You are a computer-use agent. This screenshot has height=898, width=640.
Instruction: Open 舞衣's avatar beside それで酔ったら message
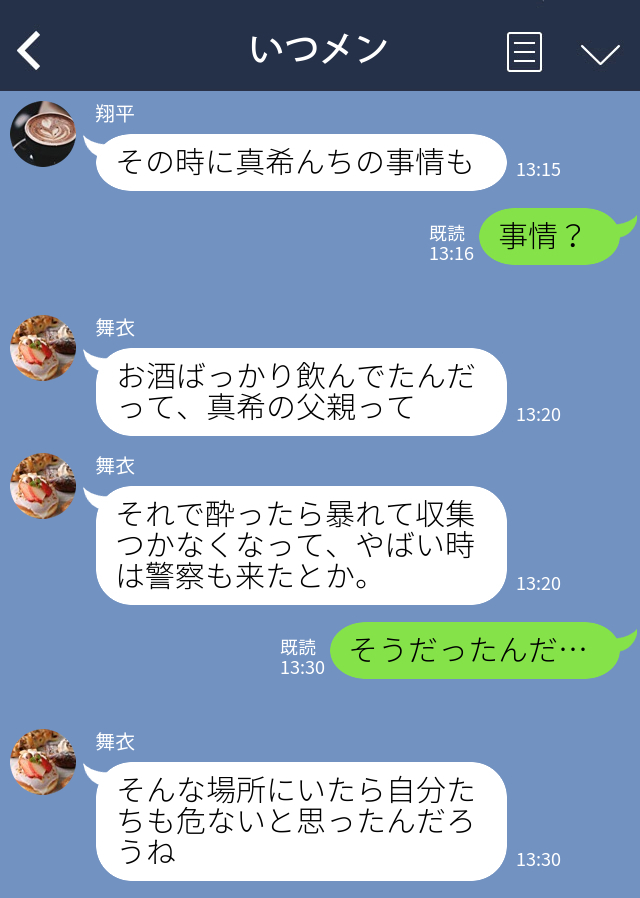click(x=43, y=486)
